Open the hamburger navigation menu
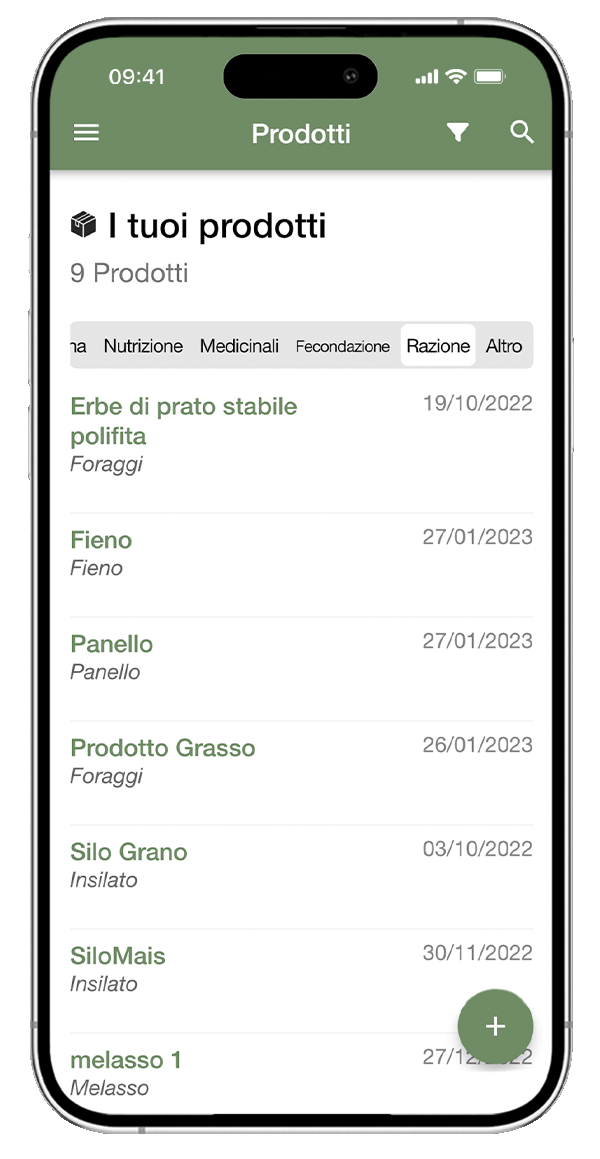The image size is (600, 1159). click(x=87, y=133)
